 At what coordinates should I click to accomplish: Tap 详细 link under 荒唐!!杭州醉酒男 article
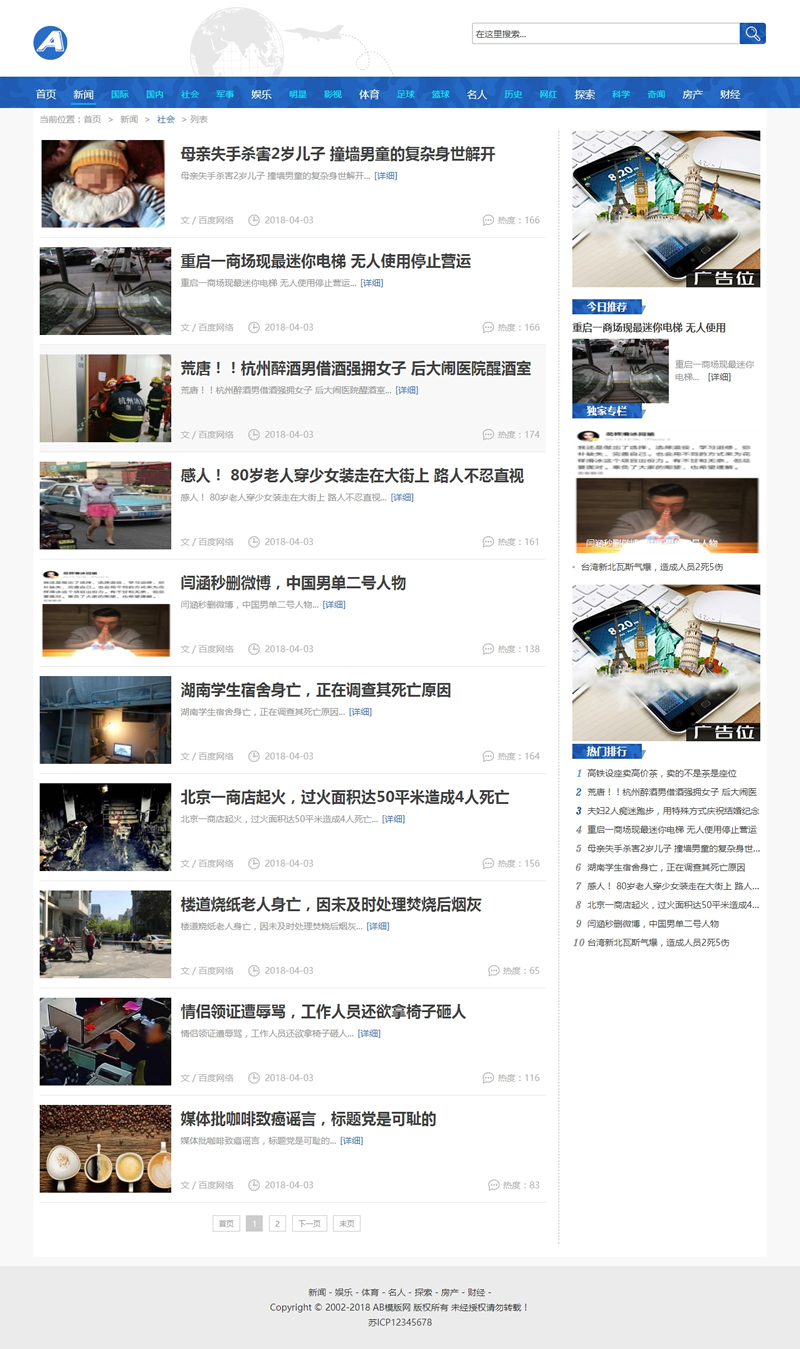[x=406, y=390]
